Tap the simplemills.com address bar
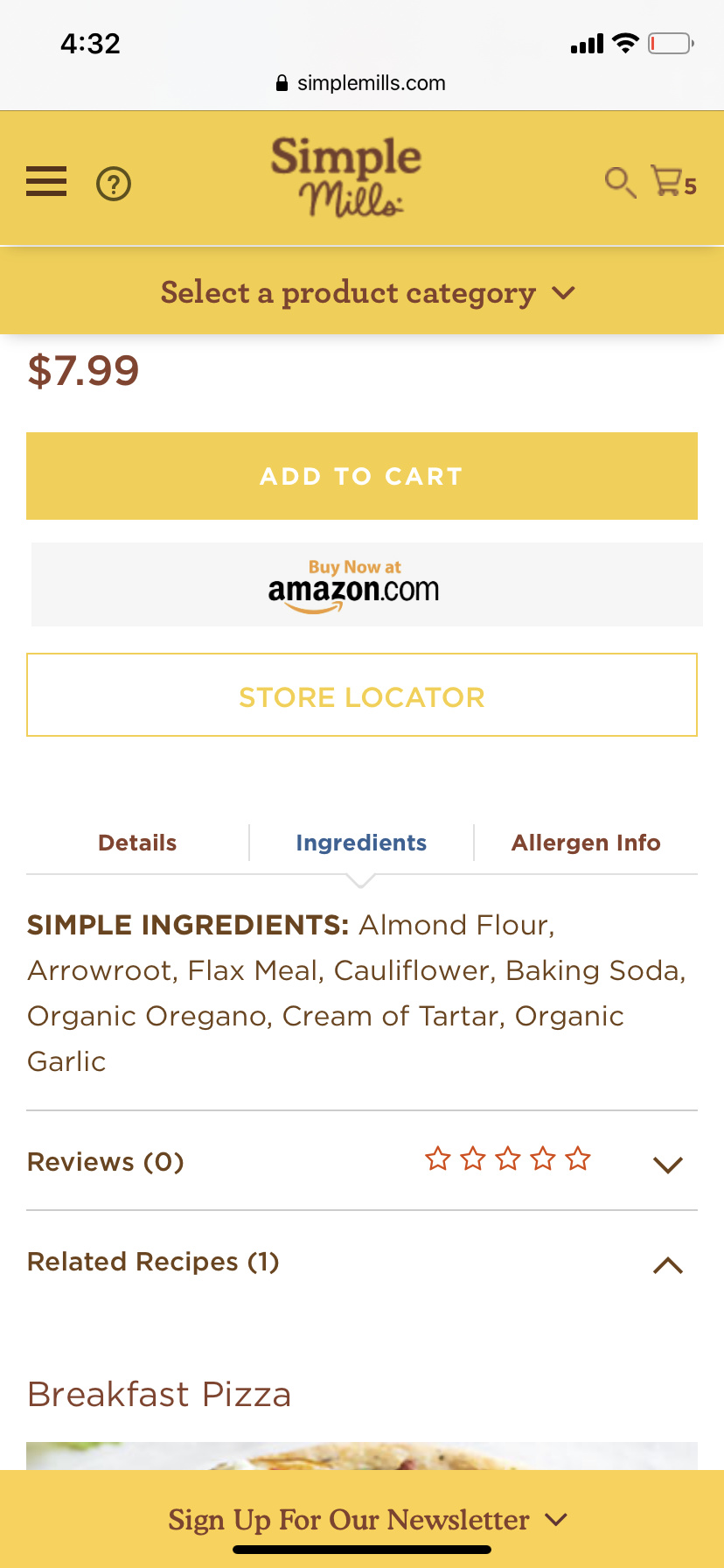Image resolution: width=724 pixels, height=1568 pixels. (362, 83)
